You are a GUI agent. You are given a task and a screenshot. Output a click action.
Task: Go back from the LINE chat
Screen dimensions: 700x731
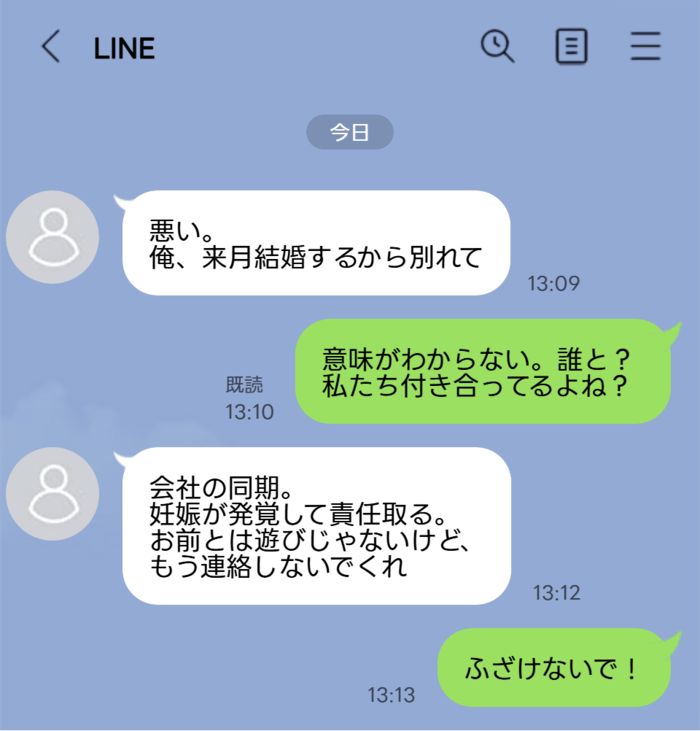50,47
